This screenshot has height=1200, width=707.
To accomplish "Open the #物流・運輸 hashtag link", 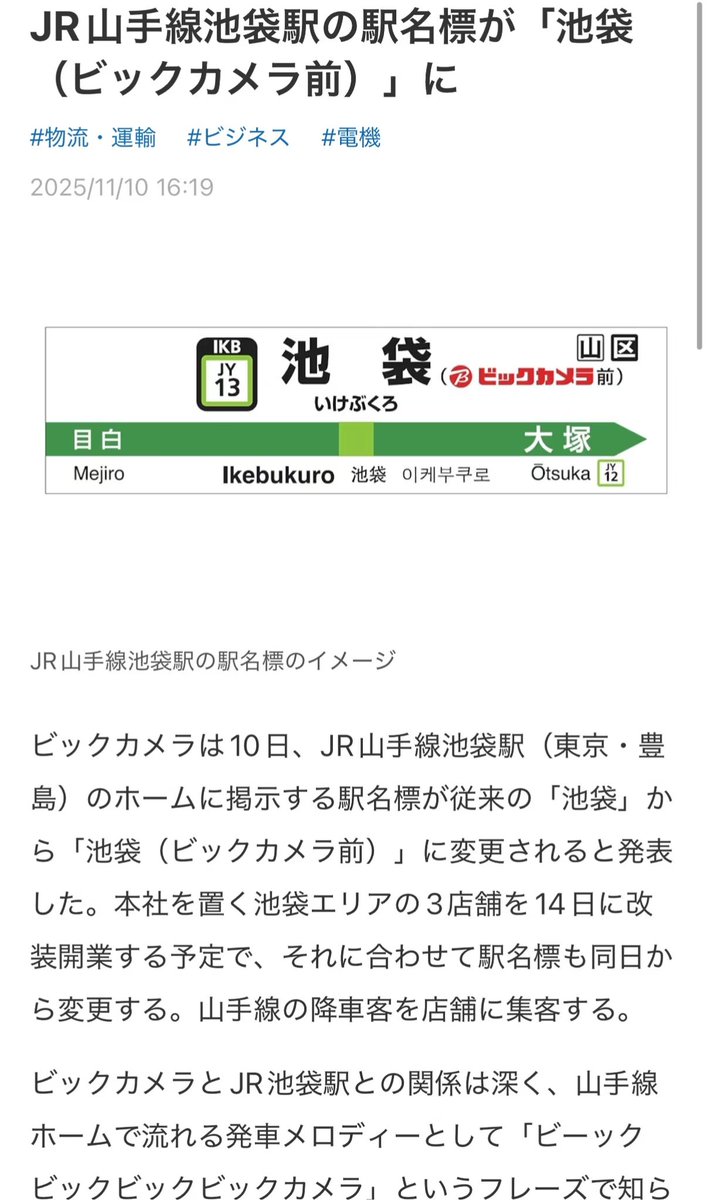I will tap(93, 138).
